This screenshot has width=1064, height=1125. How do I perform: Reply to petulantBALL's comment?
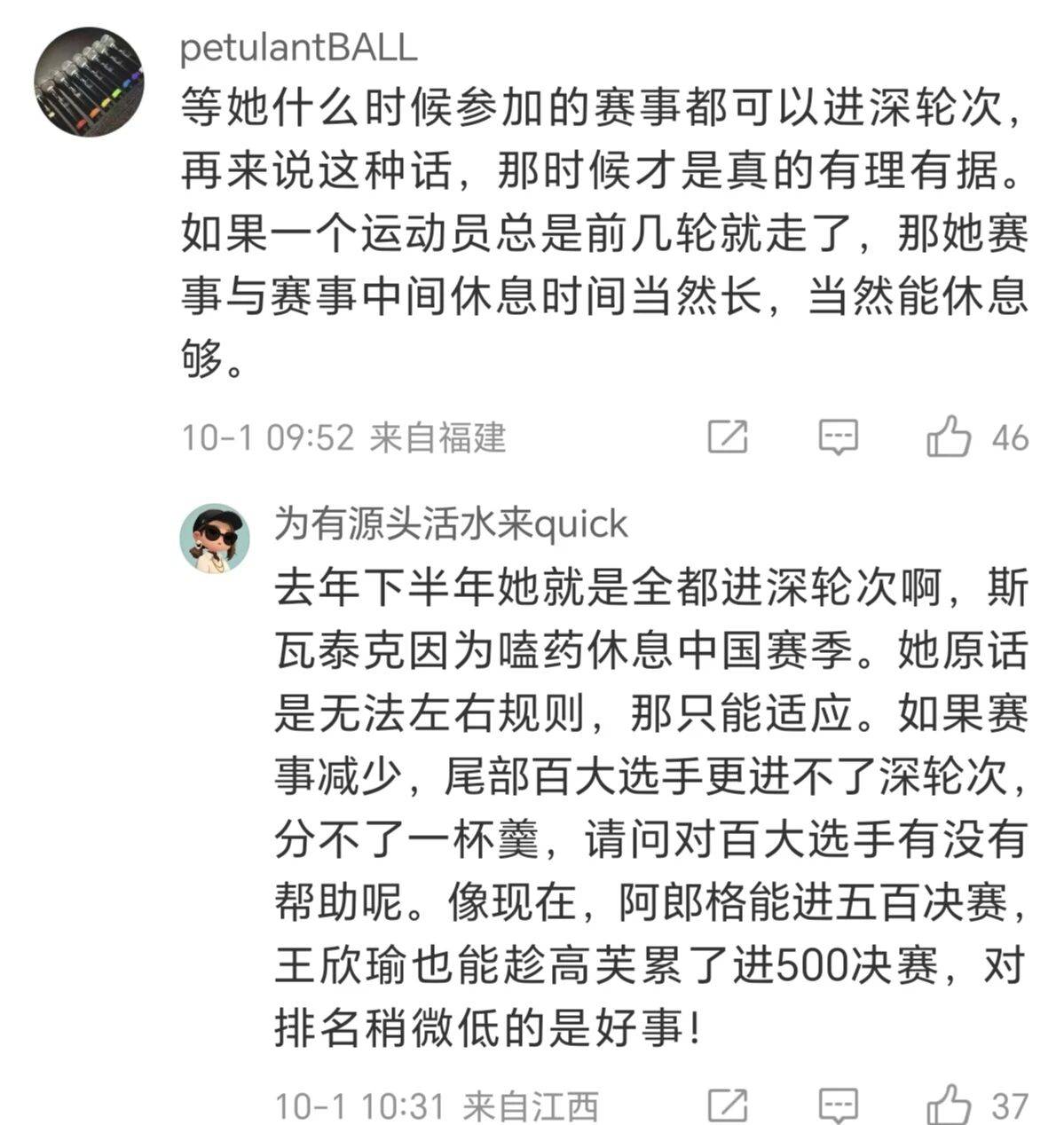point(838,437)
